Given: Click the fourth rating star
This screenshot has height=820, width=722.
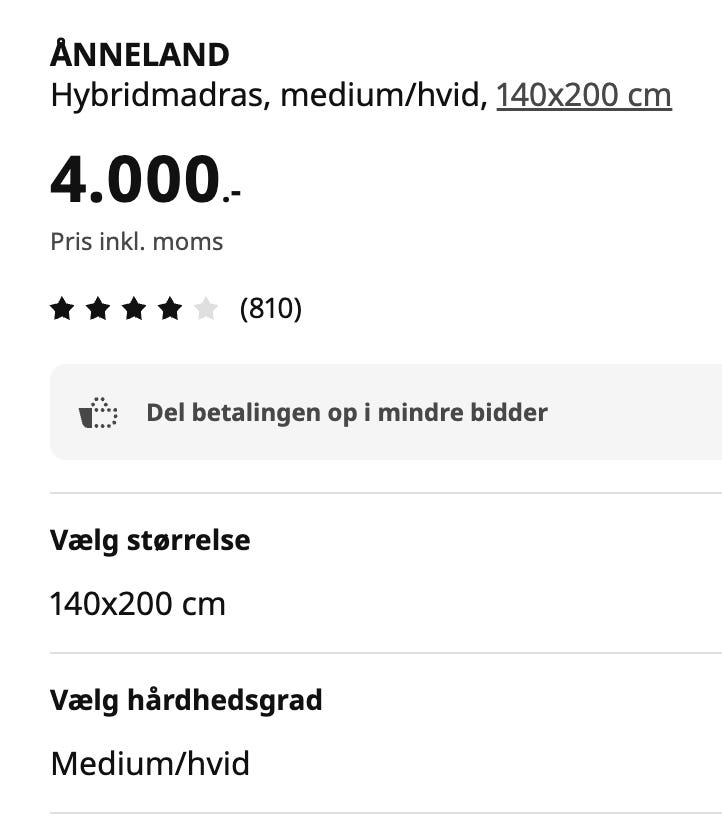Looking at the screenshot, I should pyautogui.click(x=172, y=308).
